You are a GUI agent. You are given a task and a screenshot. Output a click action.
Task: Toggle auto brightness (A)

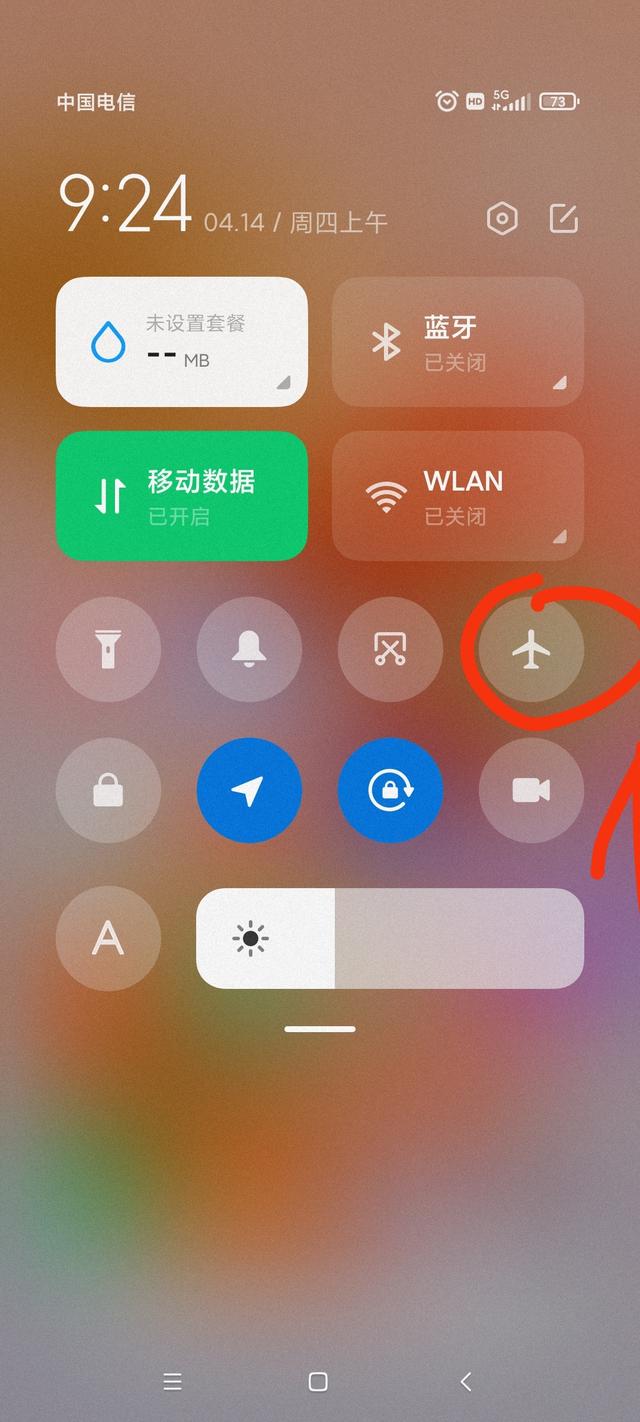click(x=108, y=939)
